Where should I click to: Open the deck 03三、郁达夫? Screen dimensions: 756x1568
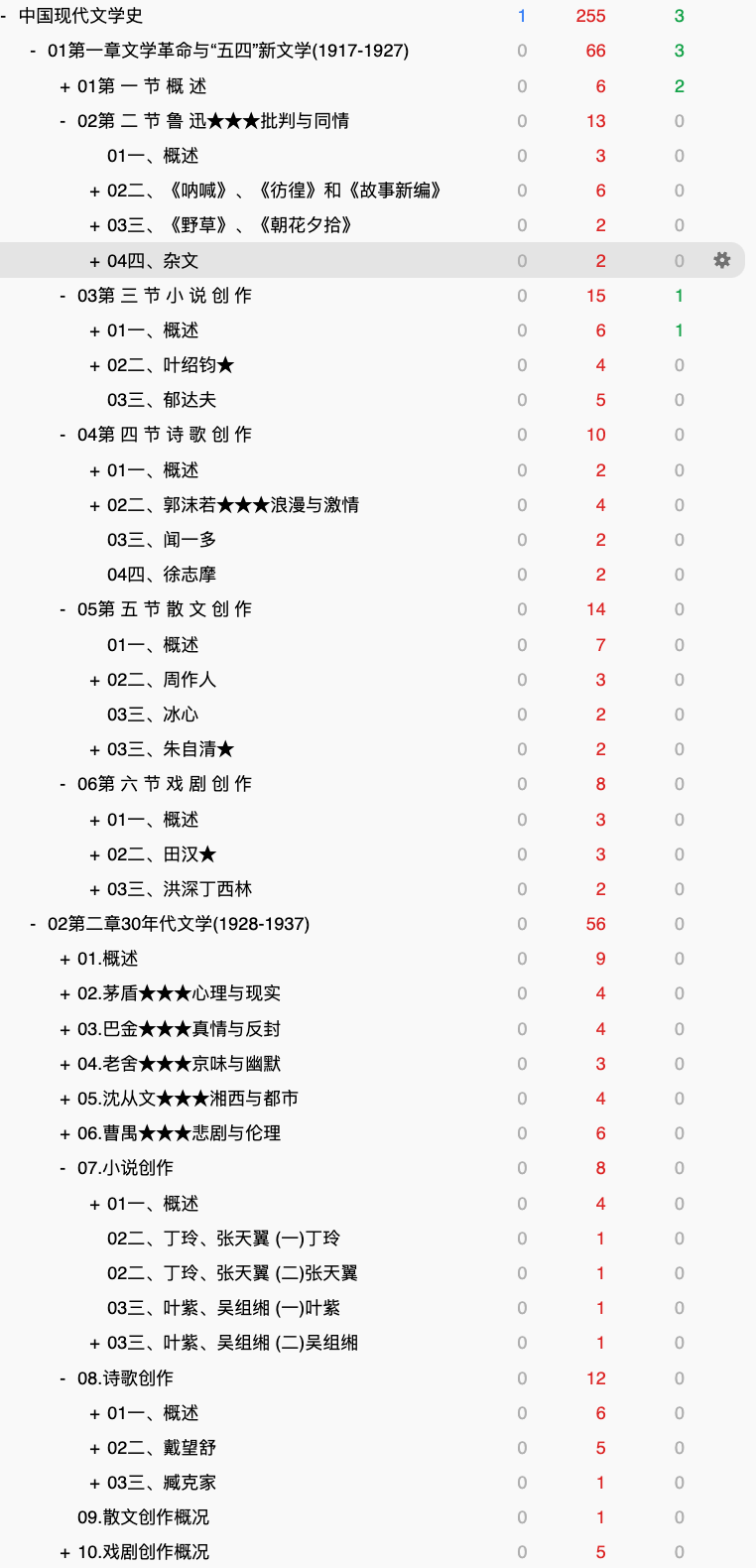tap(162, 400)
